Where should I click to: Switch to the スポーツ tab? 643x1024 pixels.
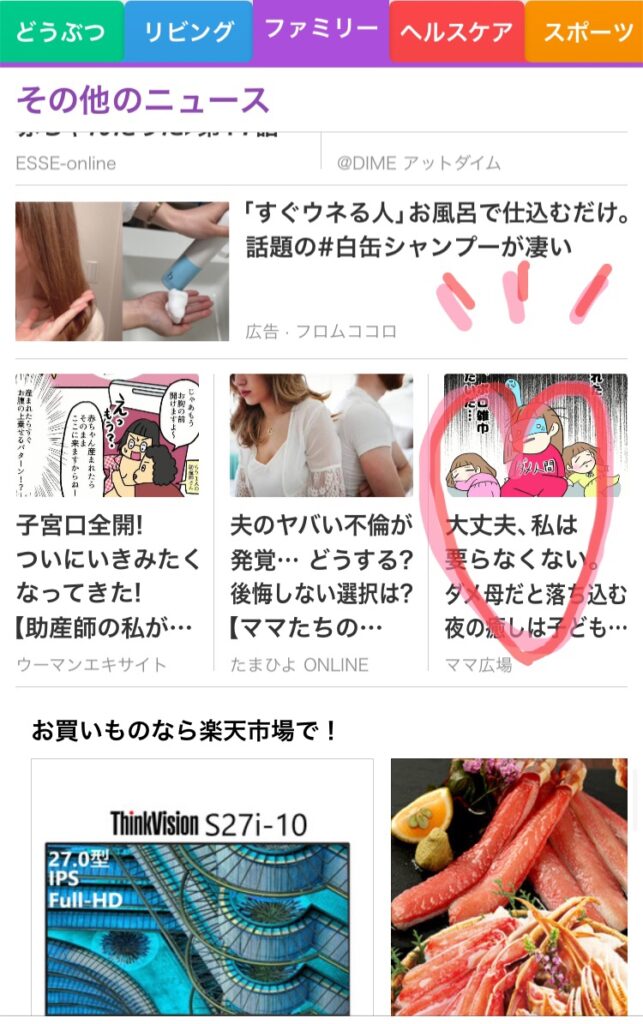586,32
